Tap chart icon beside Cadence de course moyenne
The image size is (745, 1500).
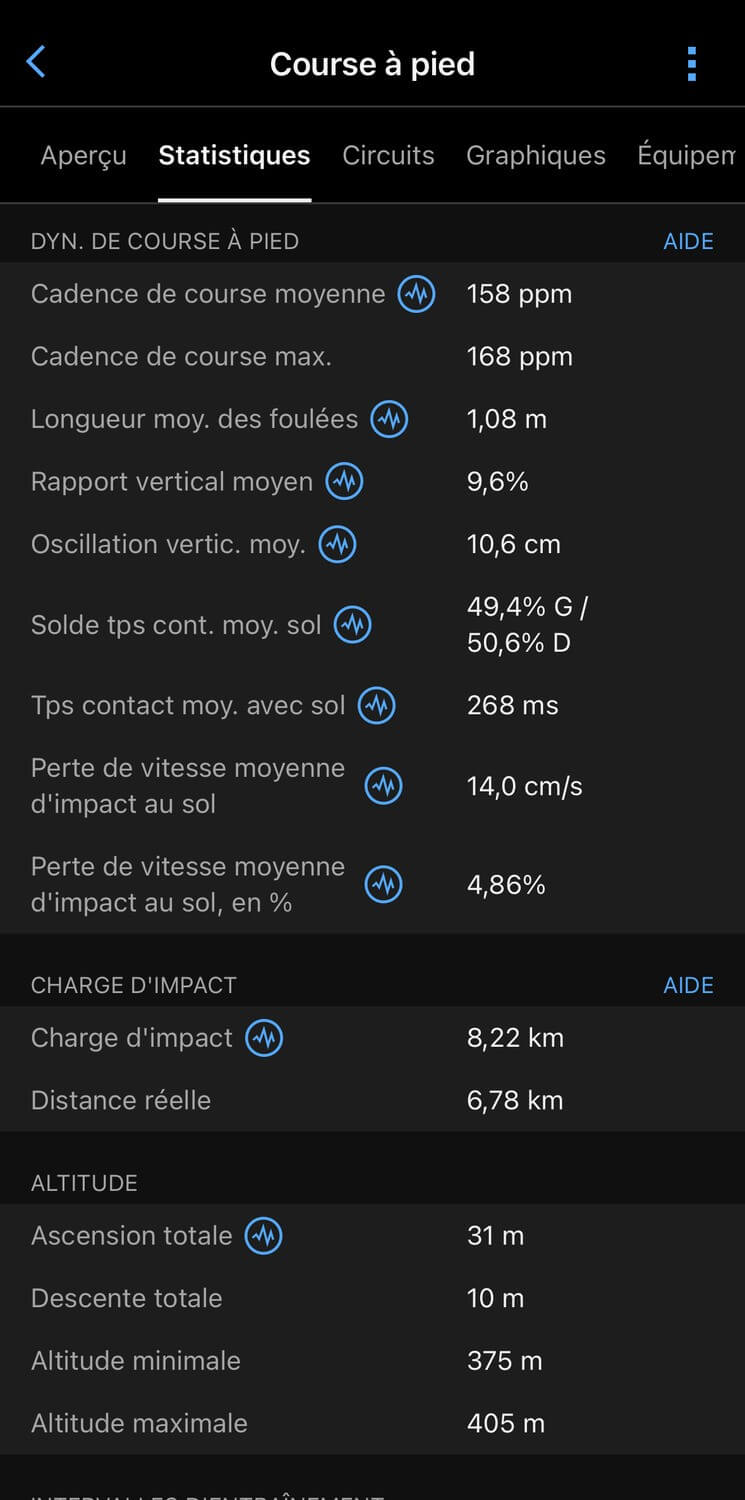(x=417, y=294)
